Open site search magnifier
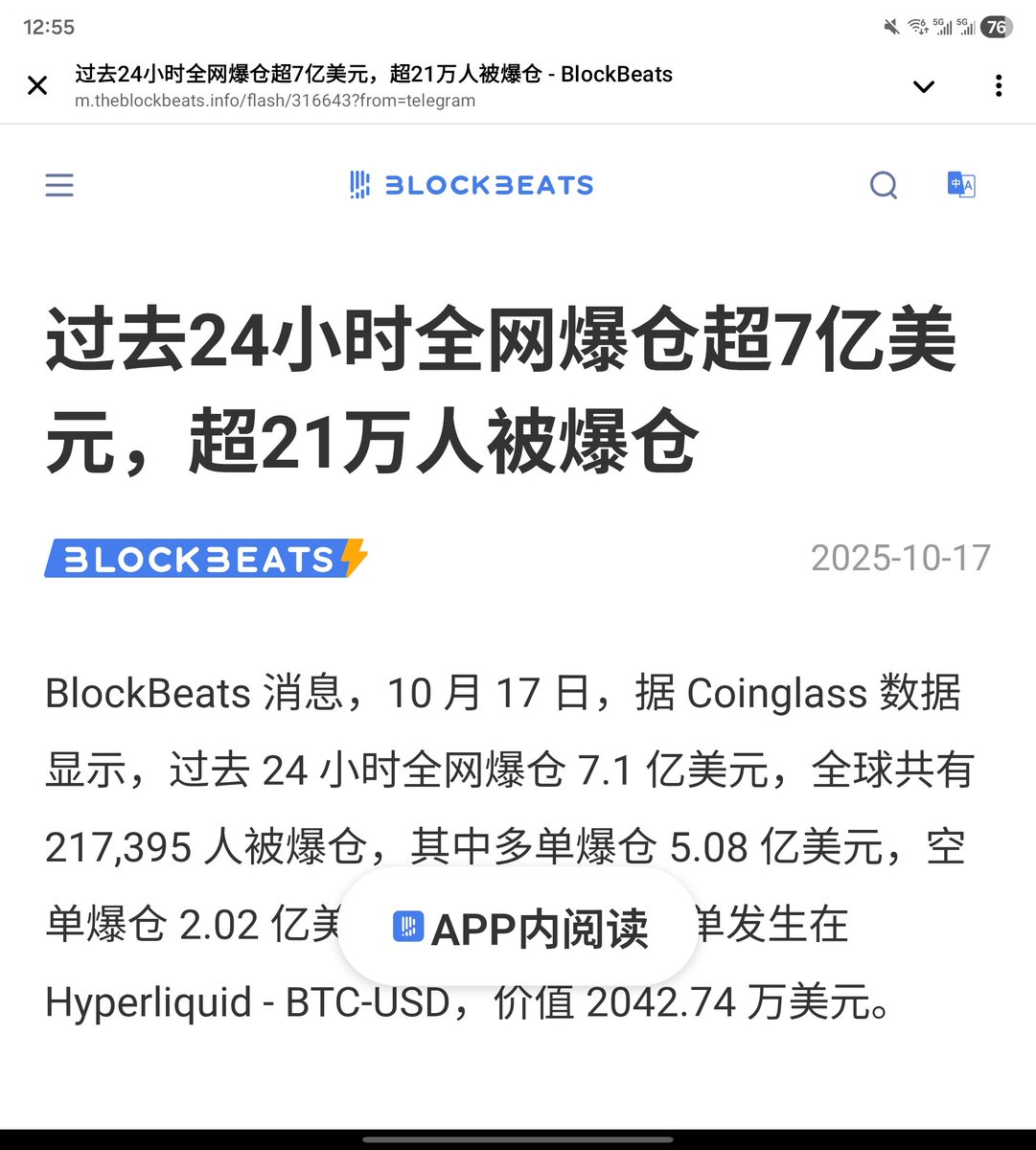The width and height of the screenshot is (1036, 1150). [x=884, y=185]
